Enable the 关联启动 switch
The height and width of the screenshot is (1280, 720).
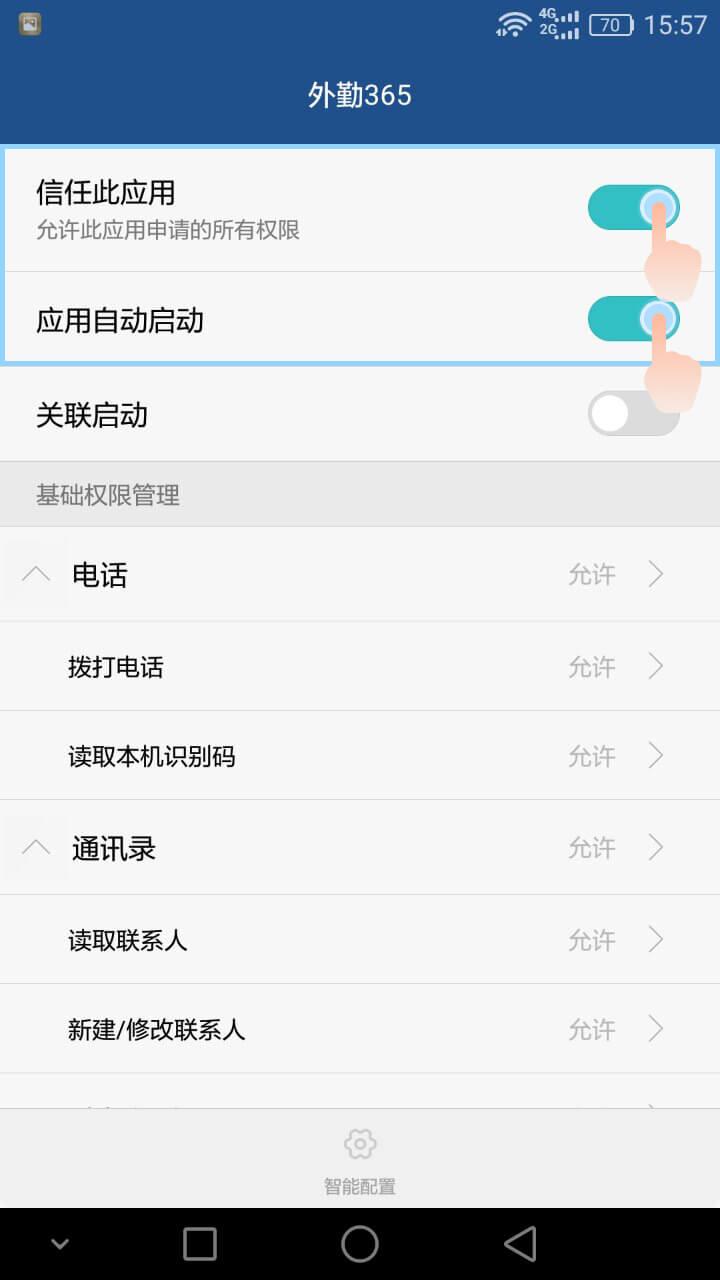click(633, 413)
